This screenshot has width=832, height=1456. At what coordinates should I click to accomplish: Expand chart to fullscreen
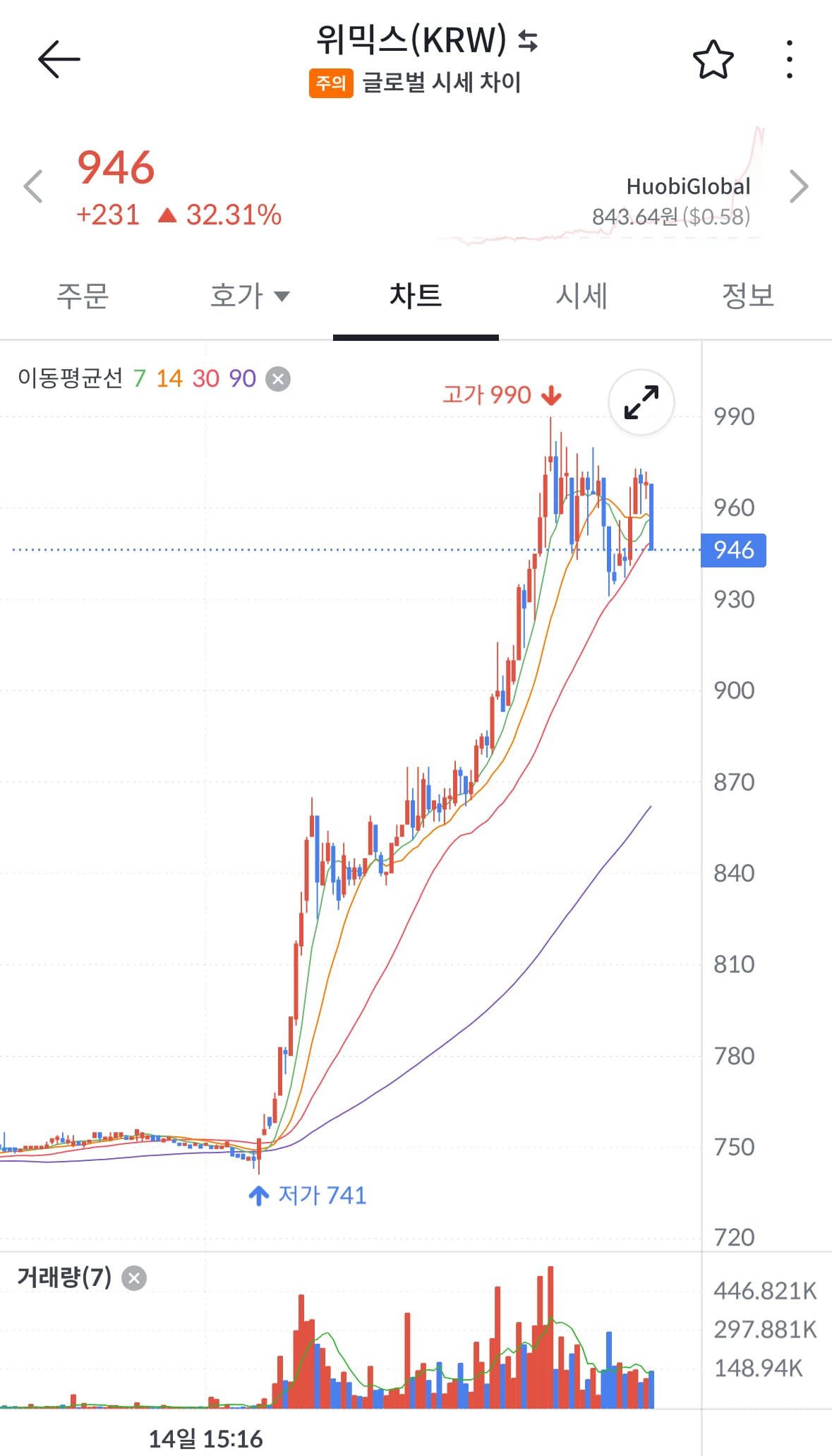tap(641, 402)
